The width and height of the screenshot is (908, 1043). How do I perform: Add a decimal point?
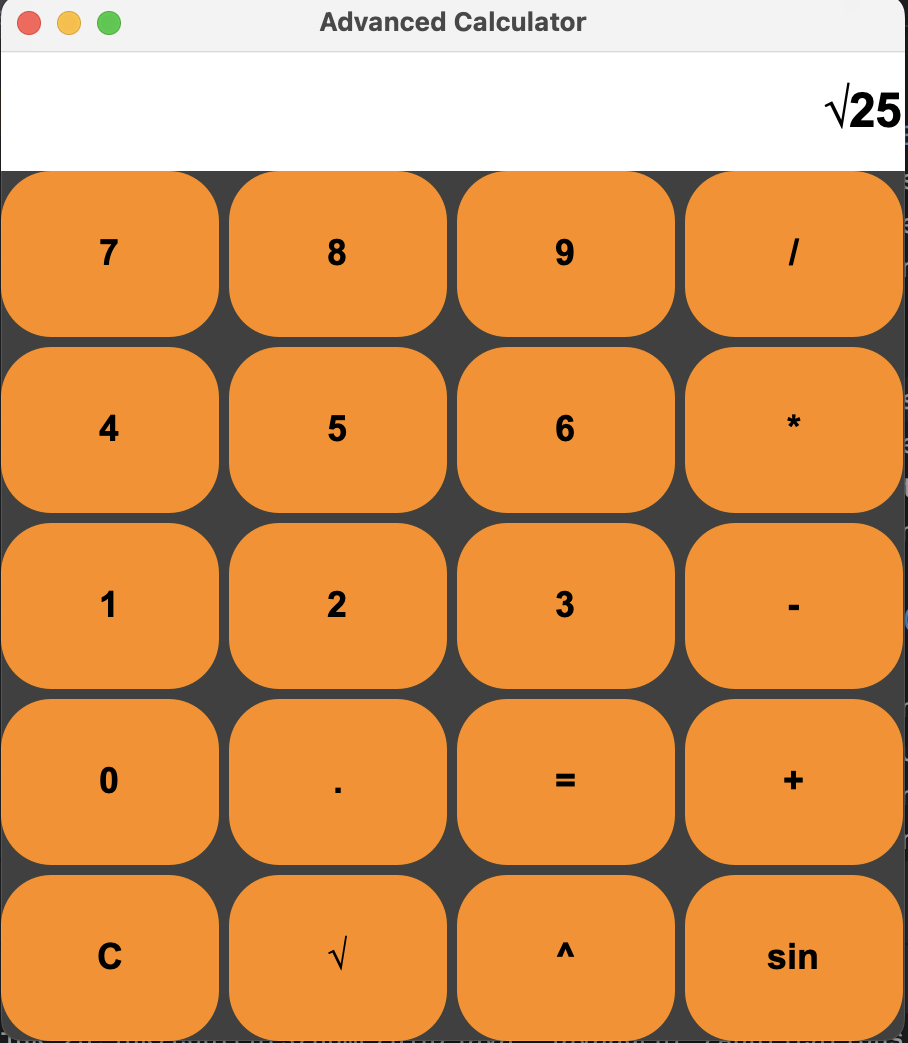(x=337, y=781)
